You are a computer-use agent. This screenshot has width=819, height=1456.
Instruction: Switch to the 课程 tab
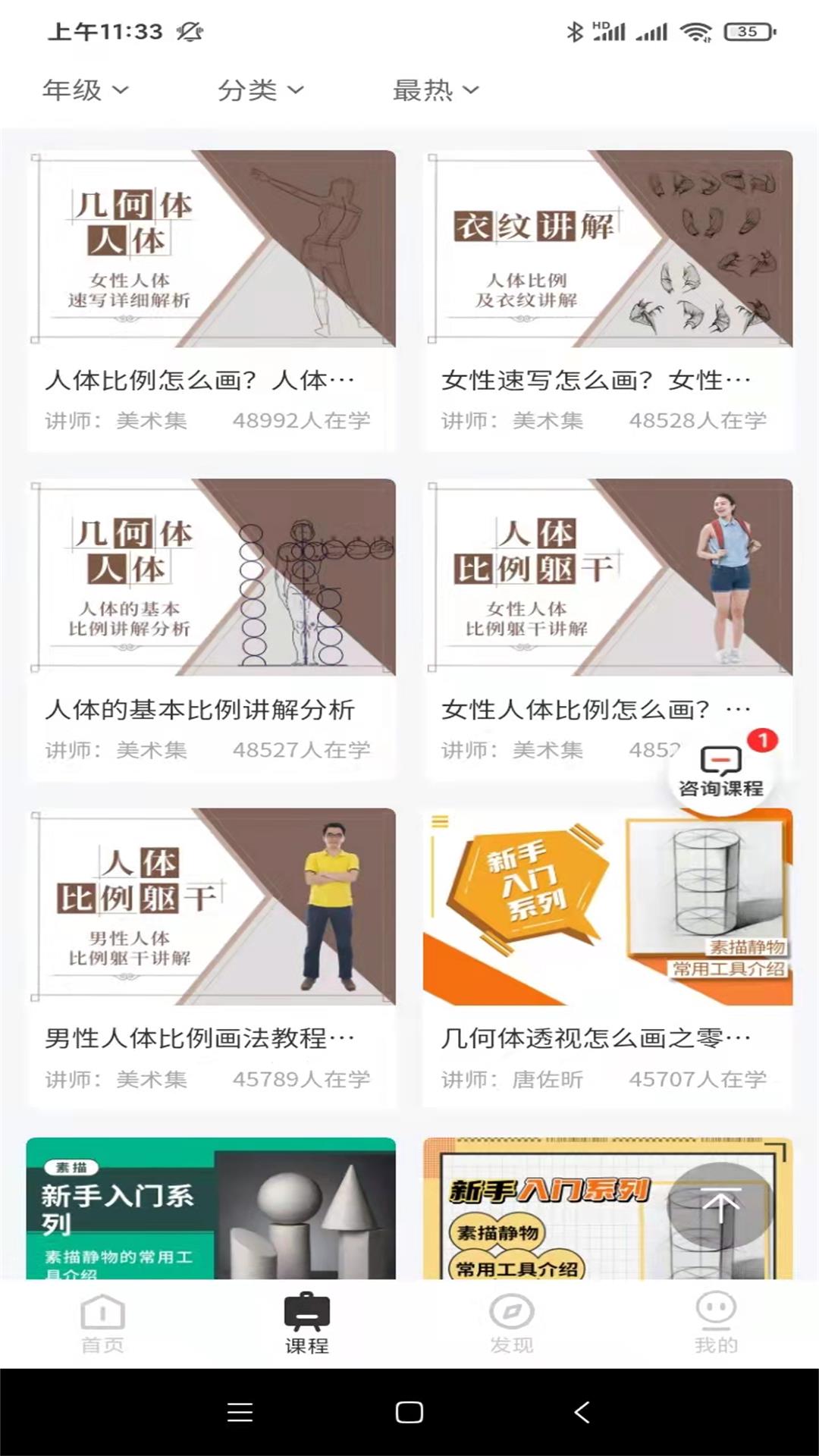click(x=305, y=1319)
